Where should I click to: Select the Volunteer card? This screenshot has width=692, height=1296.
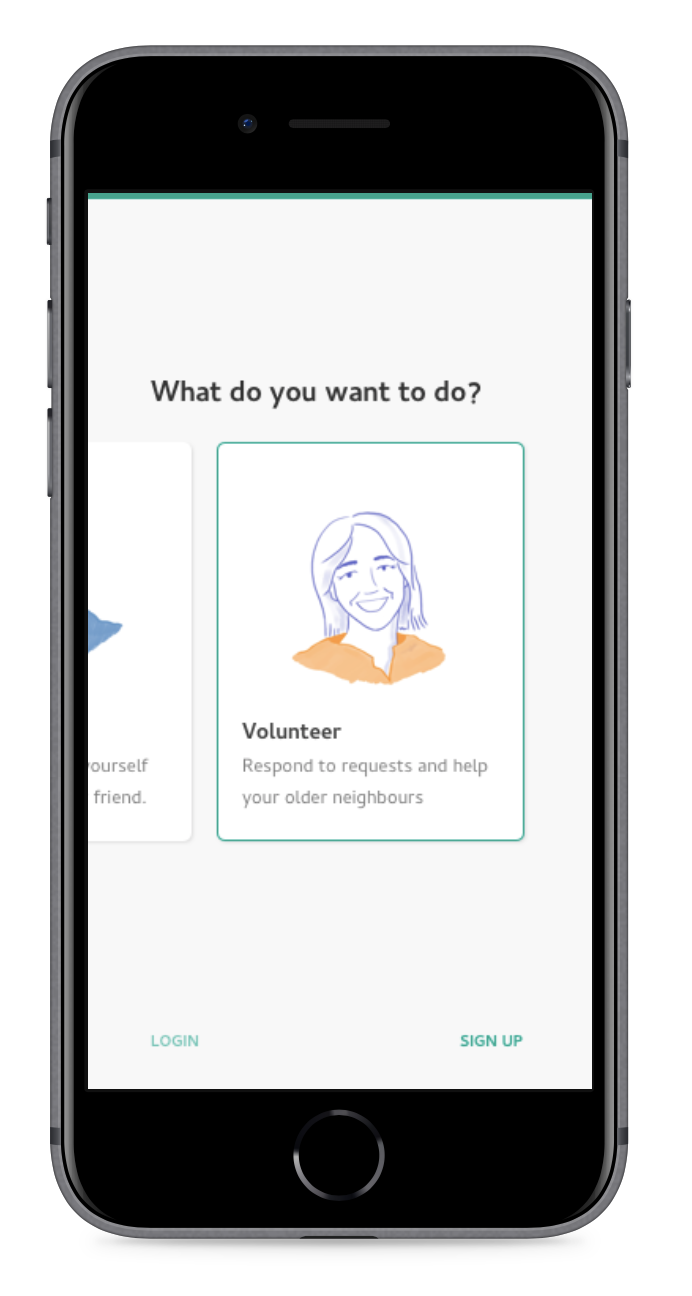click(x=370, y=640)
